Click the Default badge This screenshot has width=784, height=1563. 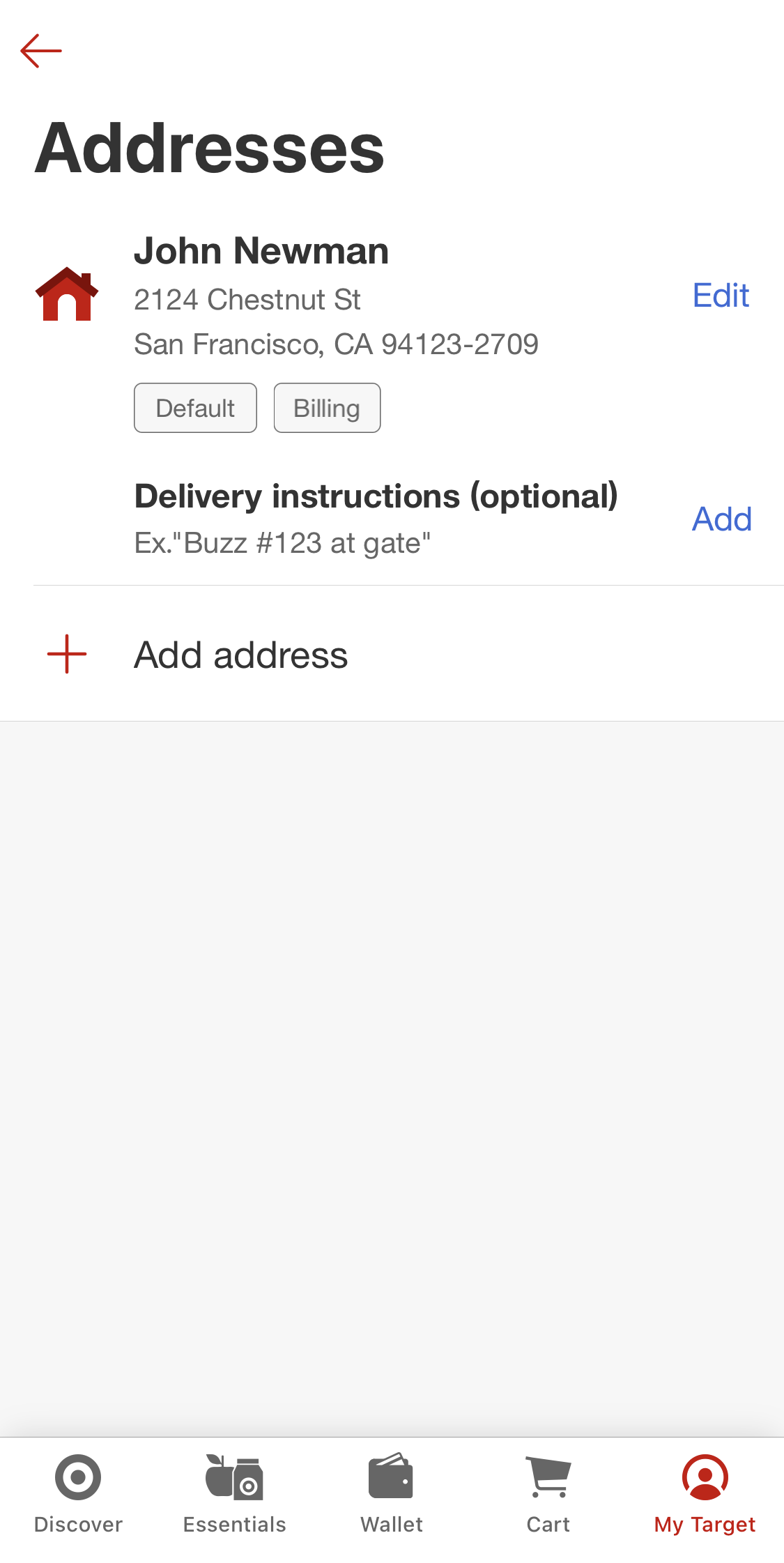tap(194, 408)
